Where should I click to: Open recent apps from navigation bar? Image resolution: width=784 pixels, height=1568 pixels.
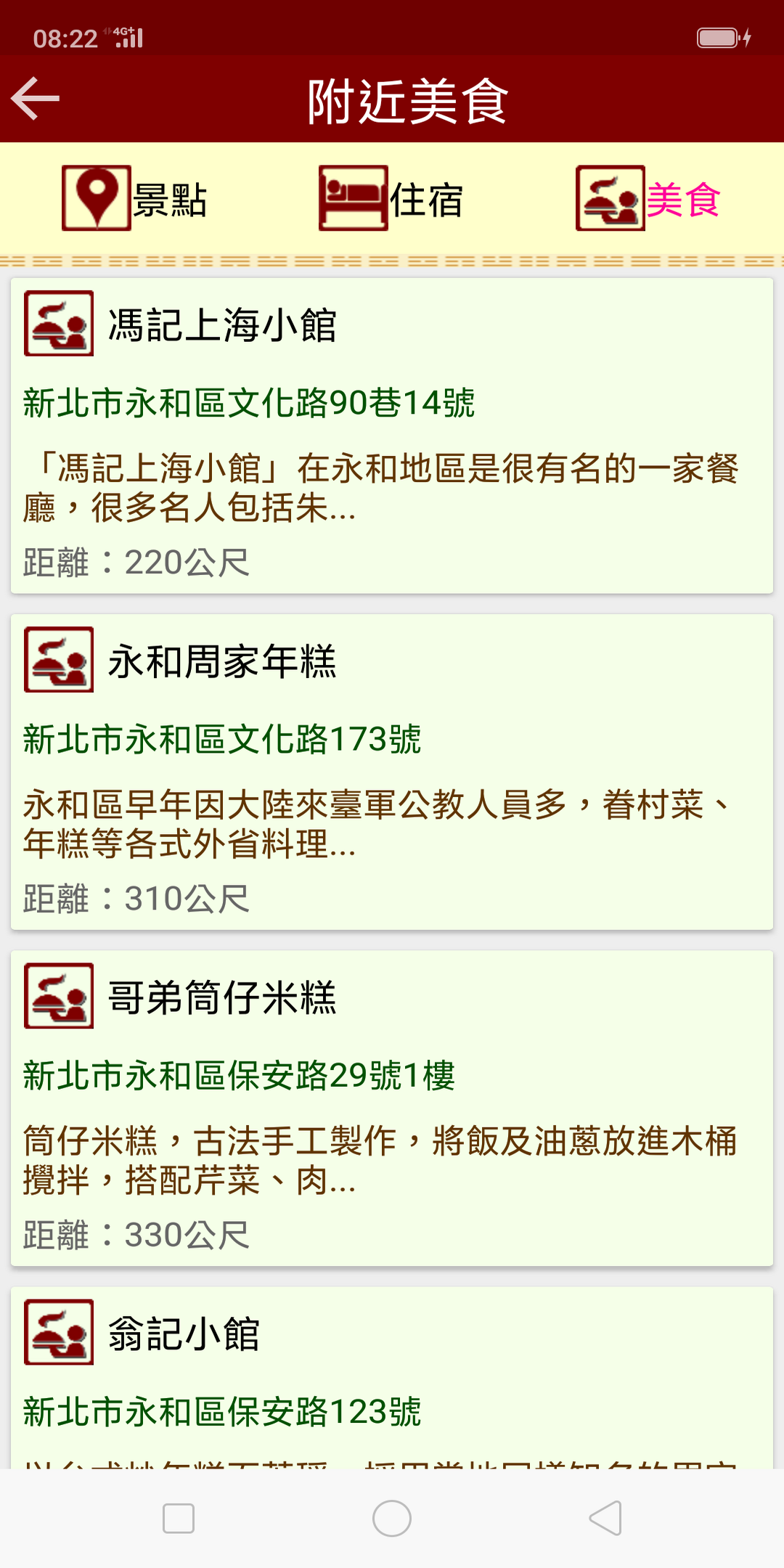[x=179, y=1519]
